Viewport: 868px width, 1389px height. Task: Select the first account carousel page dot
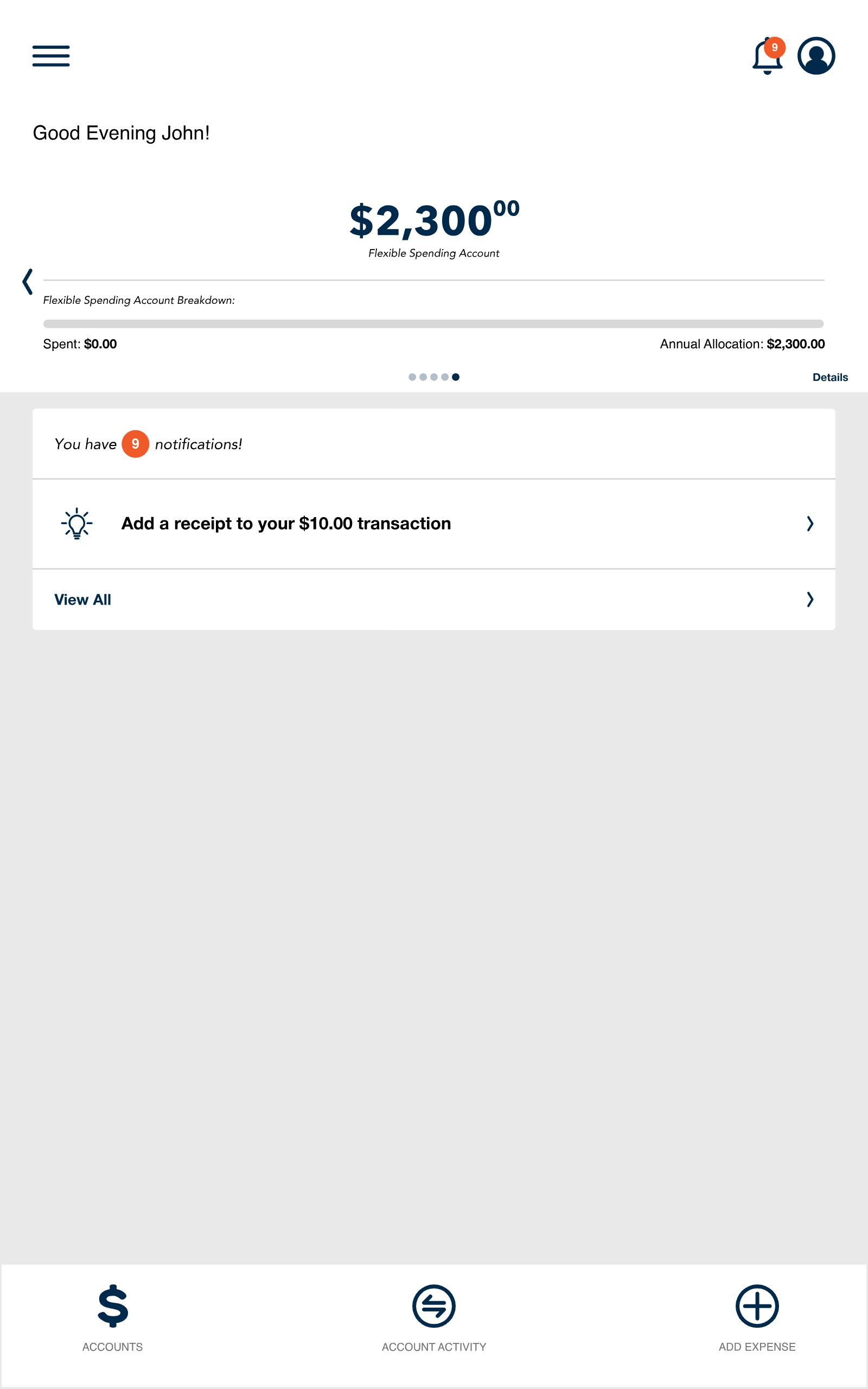pos(412,377)
